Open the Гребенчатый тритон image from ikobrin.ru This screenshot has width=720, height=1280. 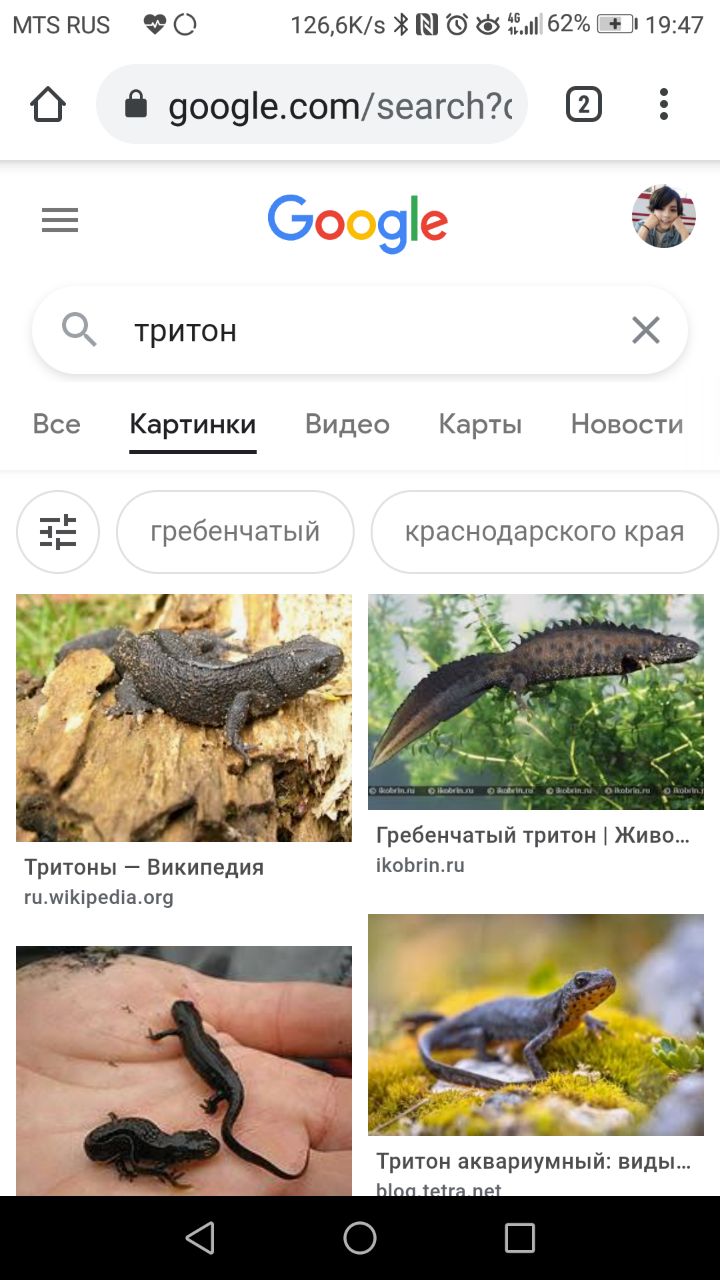(536, 702)
